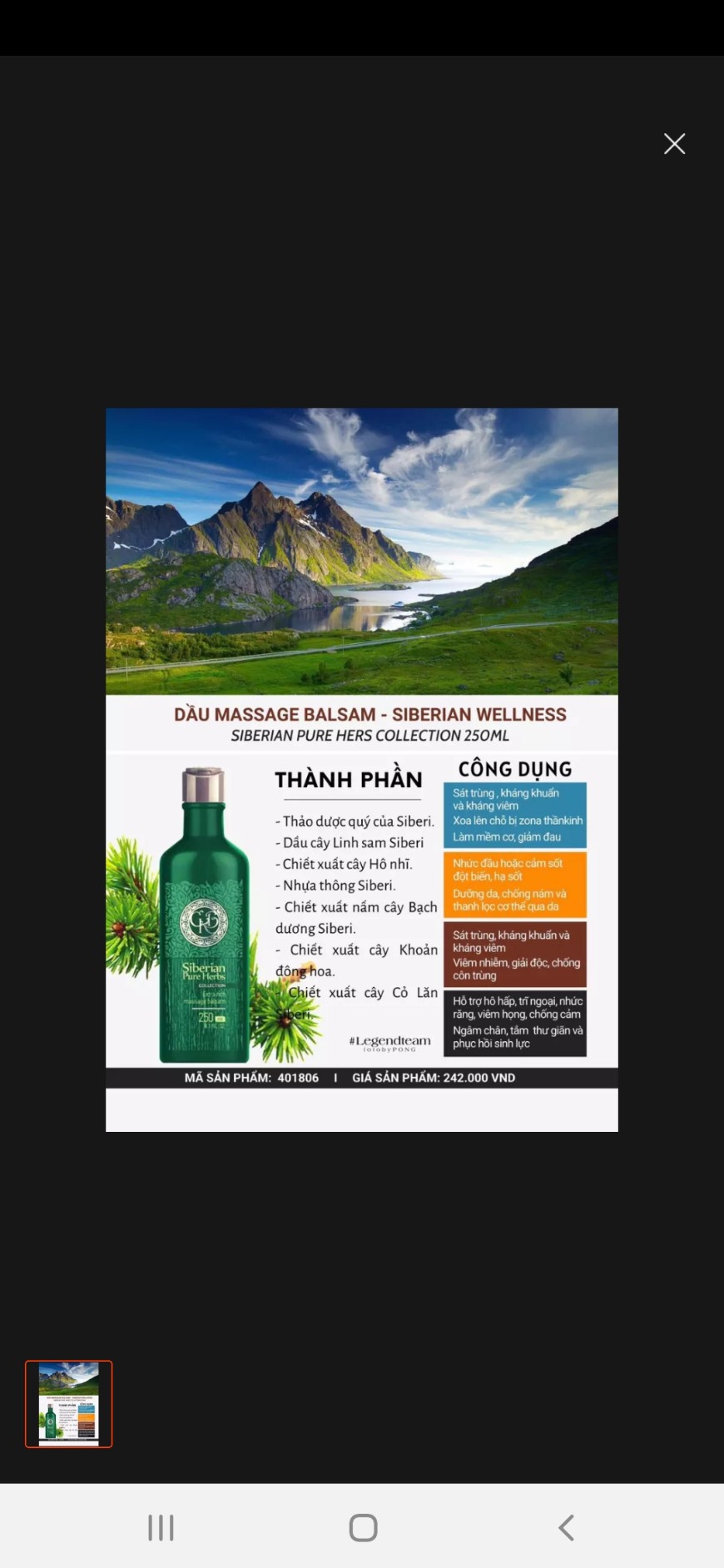Open the recent apps view

[x=161, y=1527]
